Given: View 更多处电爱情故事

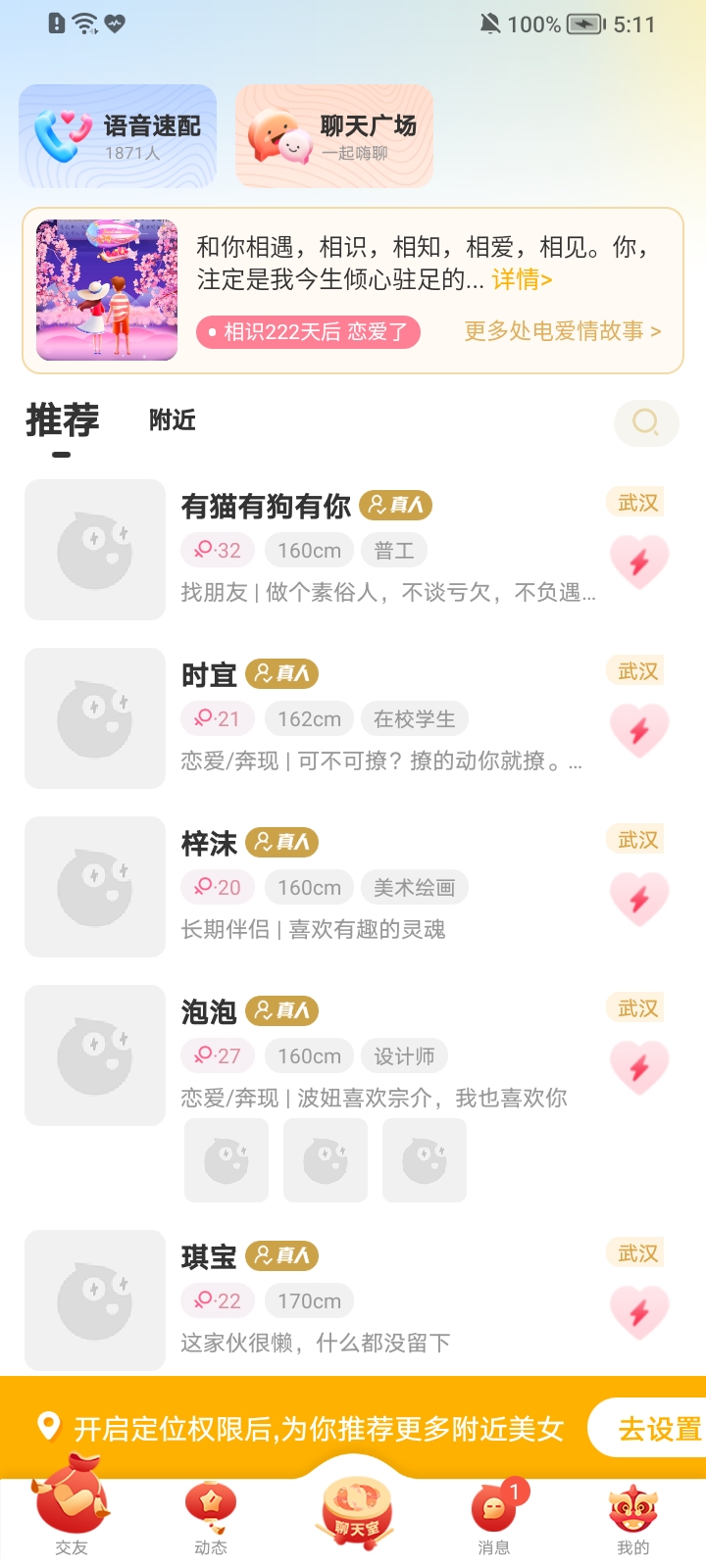Looking at the screenshot, I should tap(562, 332).
